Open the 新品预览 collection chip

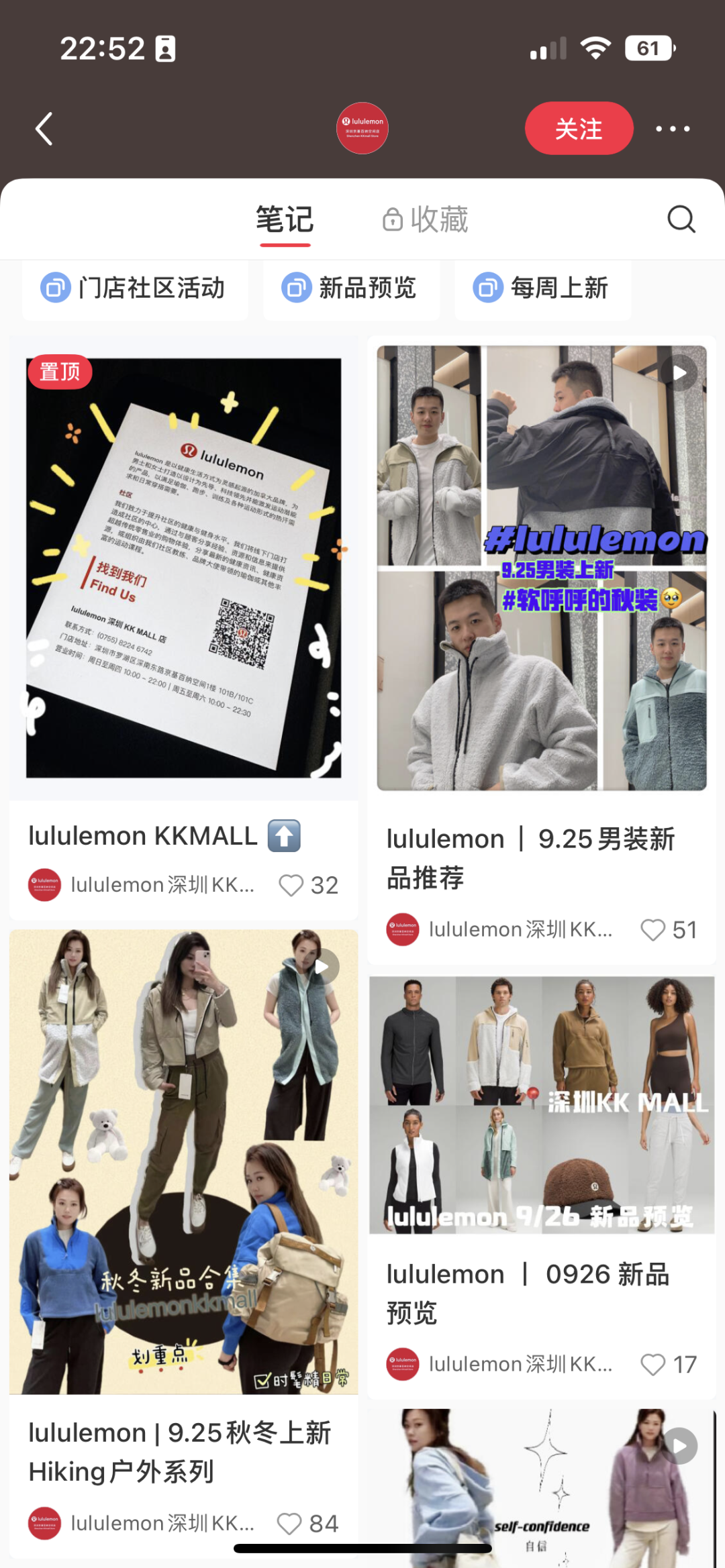(350, 289)
